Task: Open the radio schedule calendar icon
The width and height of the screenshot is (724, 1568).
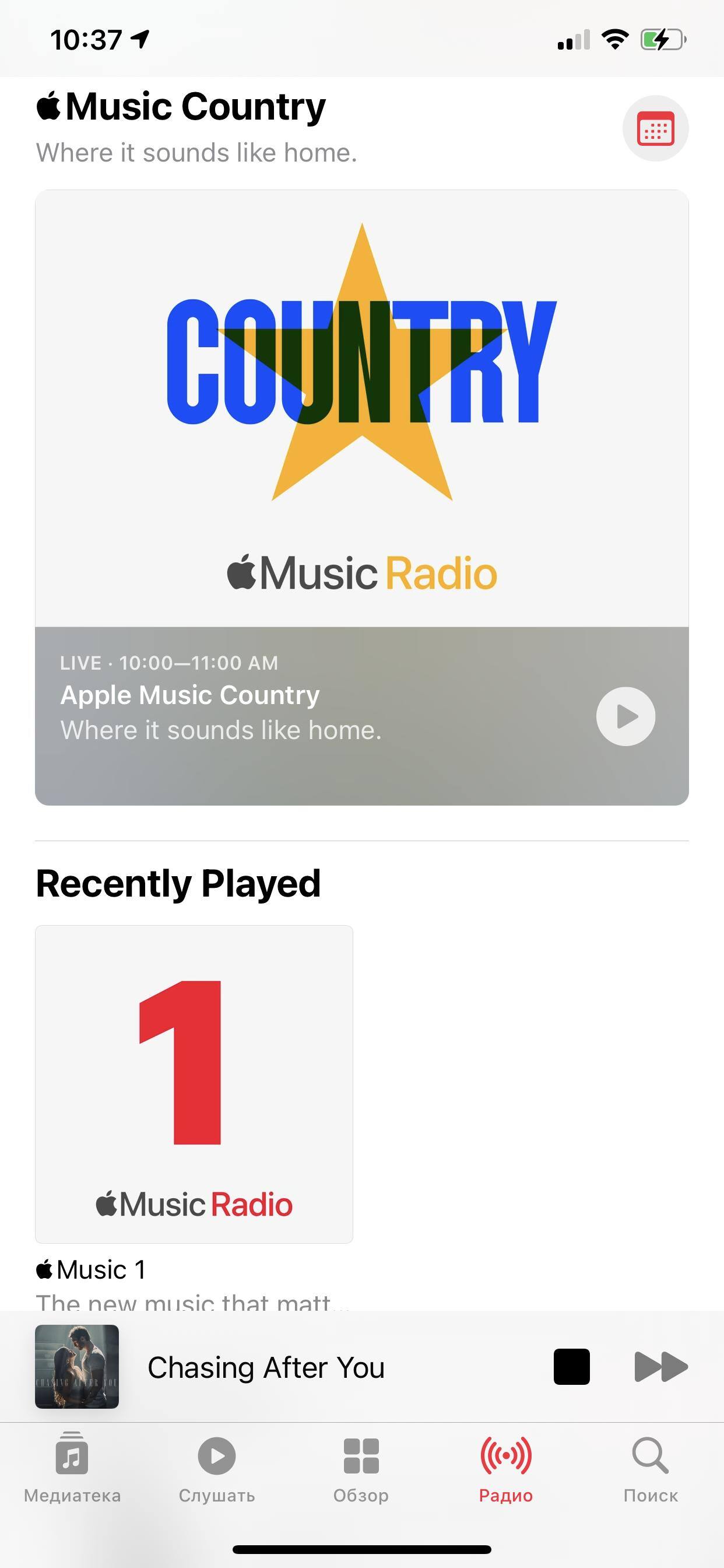Action: [655, 128]
